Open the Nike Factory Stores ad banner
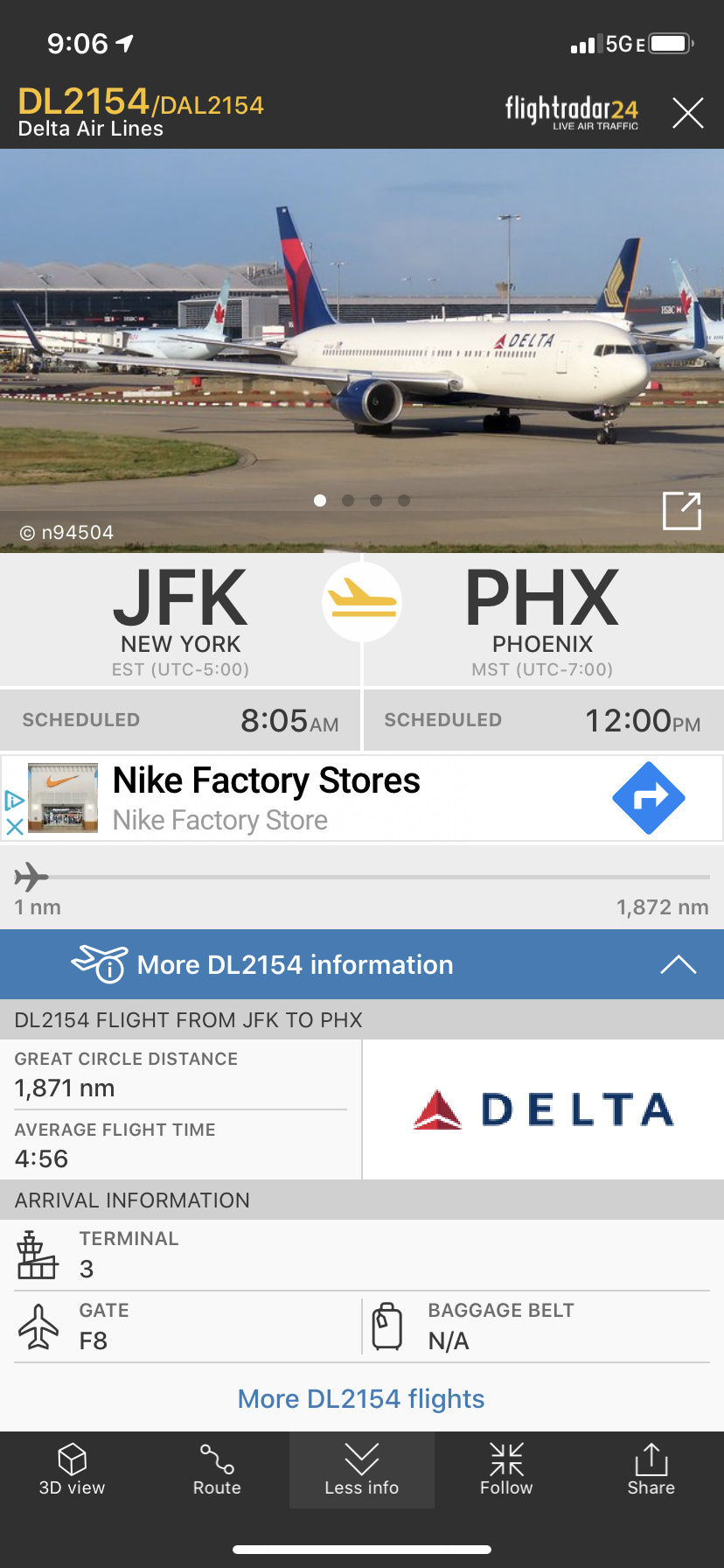Viewport: 724px width, 1568px height. [266, 798]
